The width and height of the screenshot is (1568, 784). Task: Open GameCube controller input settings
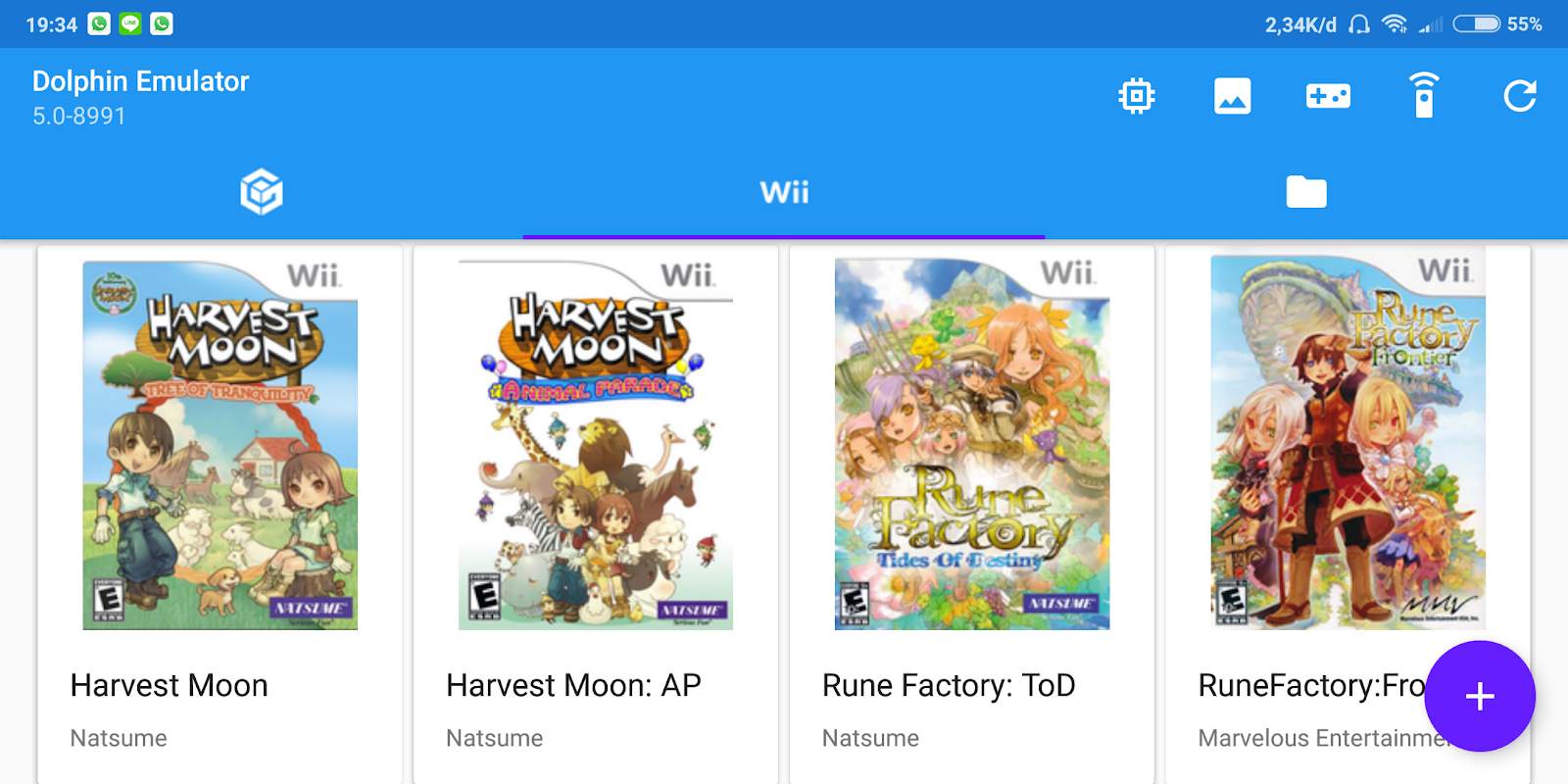point(1328,96)
